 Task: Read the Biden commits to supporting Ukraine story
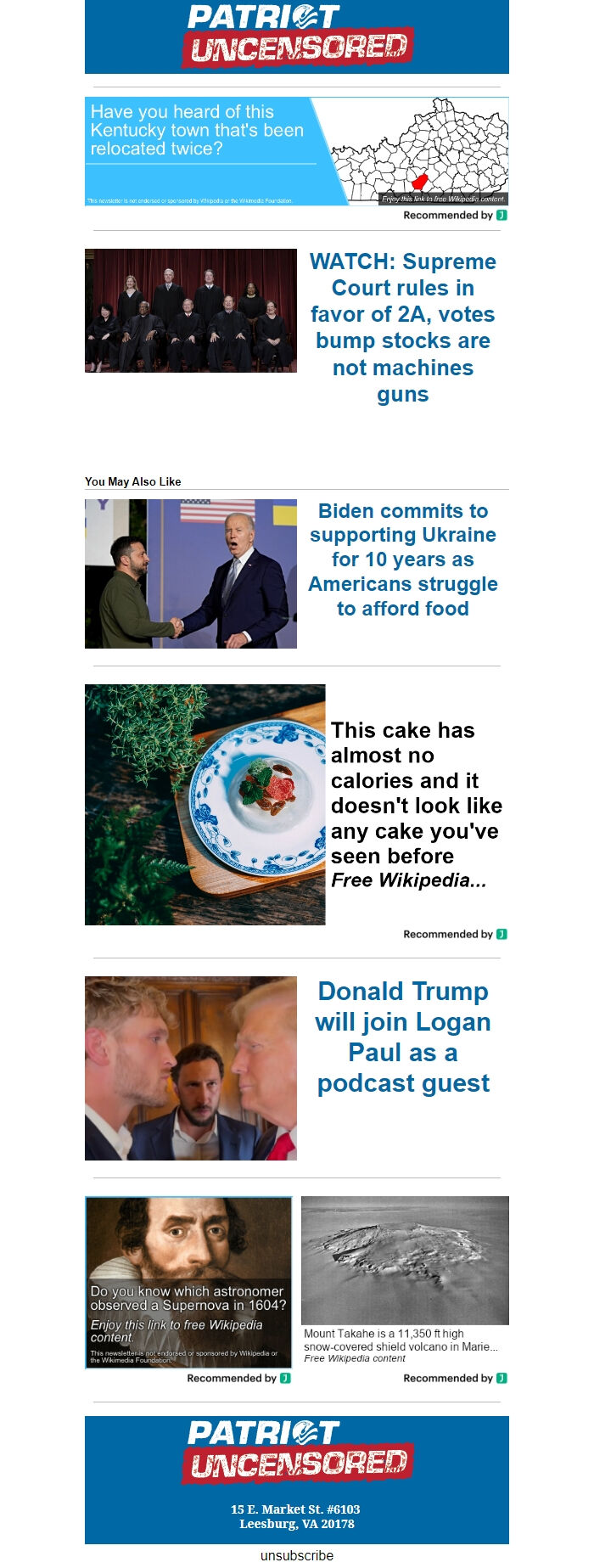pyautogui.click(x=402, y=559)
